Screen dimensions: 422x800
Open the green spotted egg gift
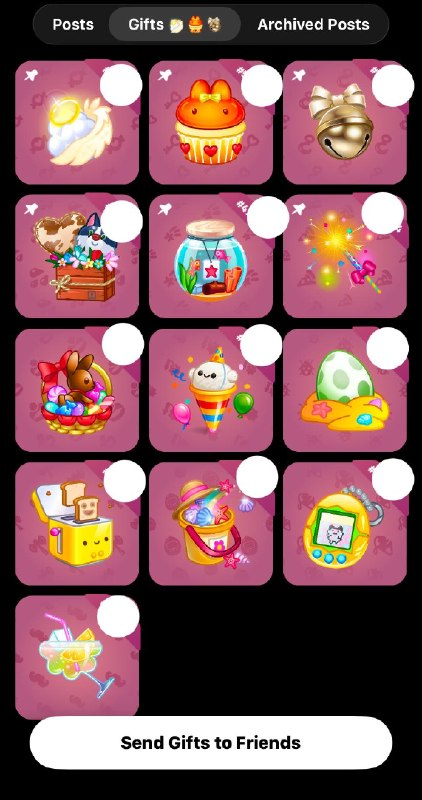point(345,390)
